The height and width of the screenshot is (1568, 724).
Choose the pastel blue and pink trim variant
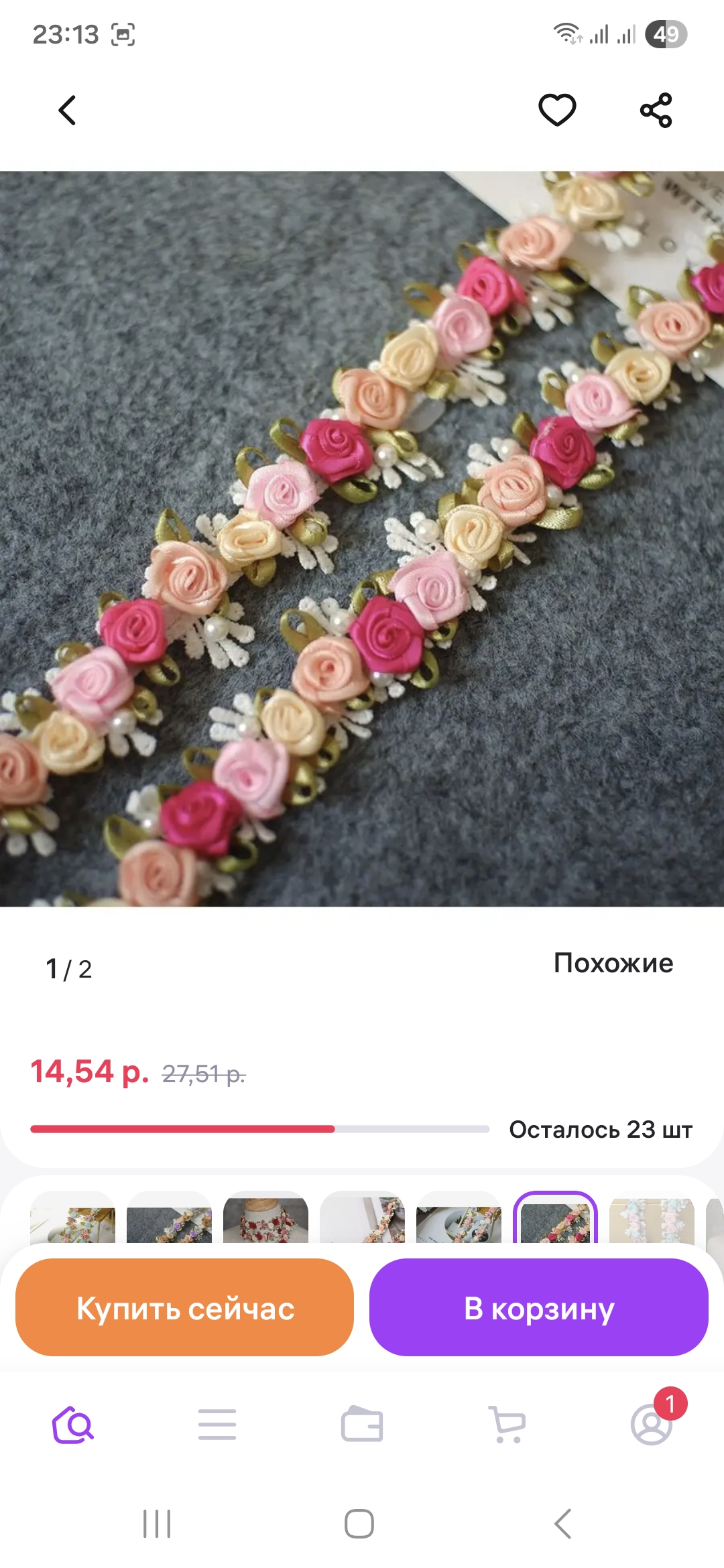pyautogui.click(x=652, y=1221)
